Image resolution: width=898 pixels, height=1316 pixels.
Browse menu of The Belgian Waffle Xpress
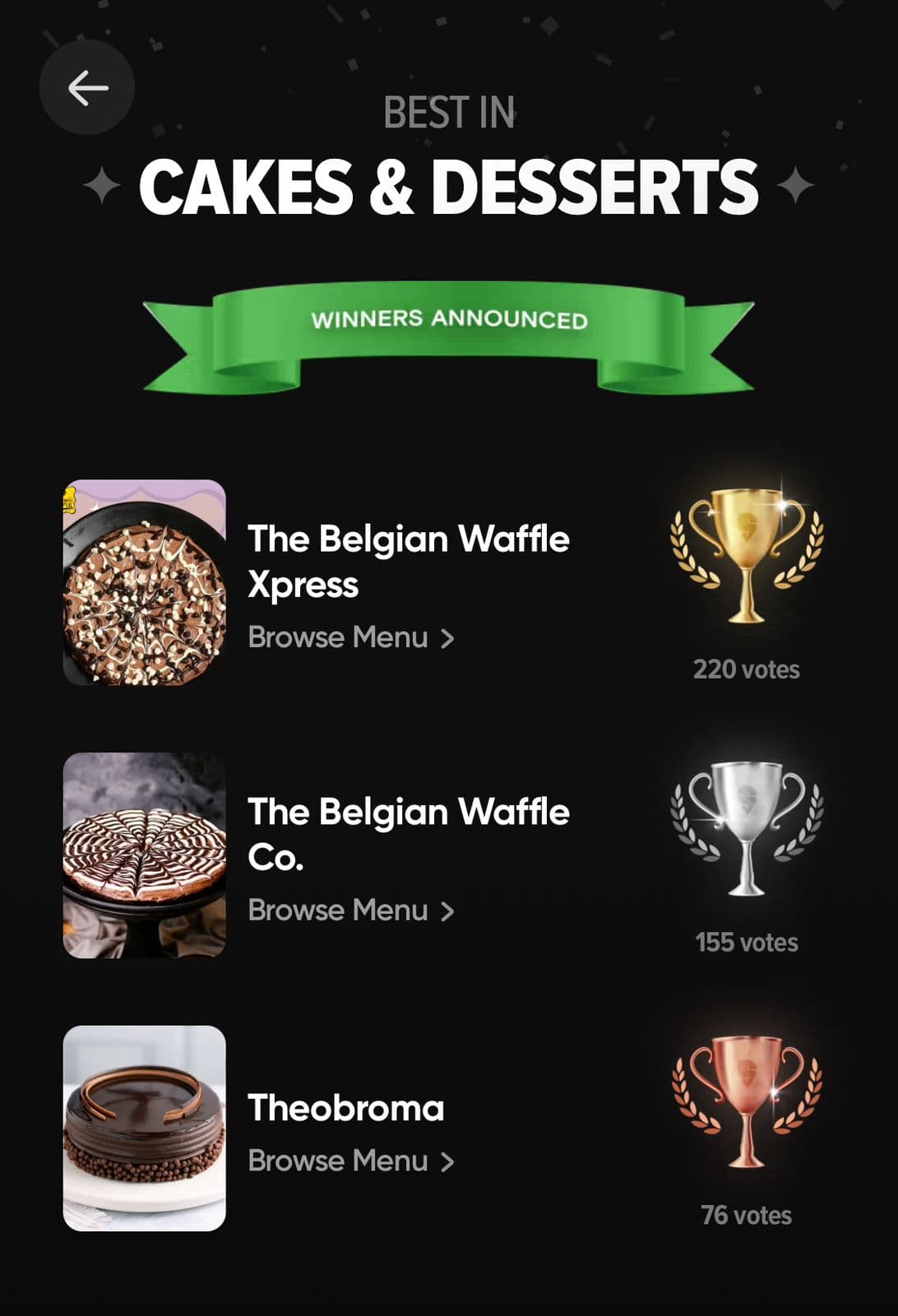point(351,637)
